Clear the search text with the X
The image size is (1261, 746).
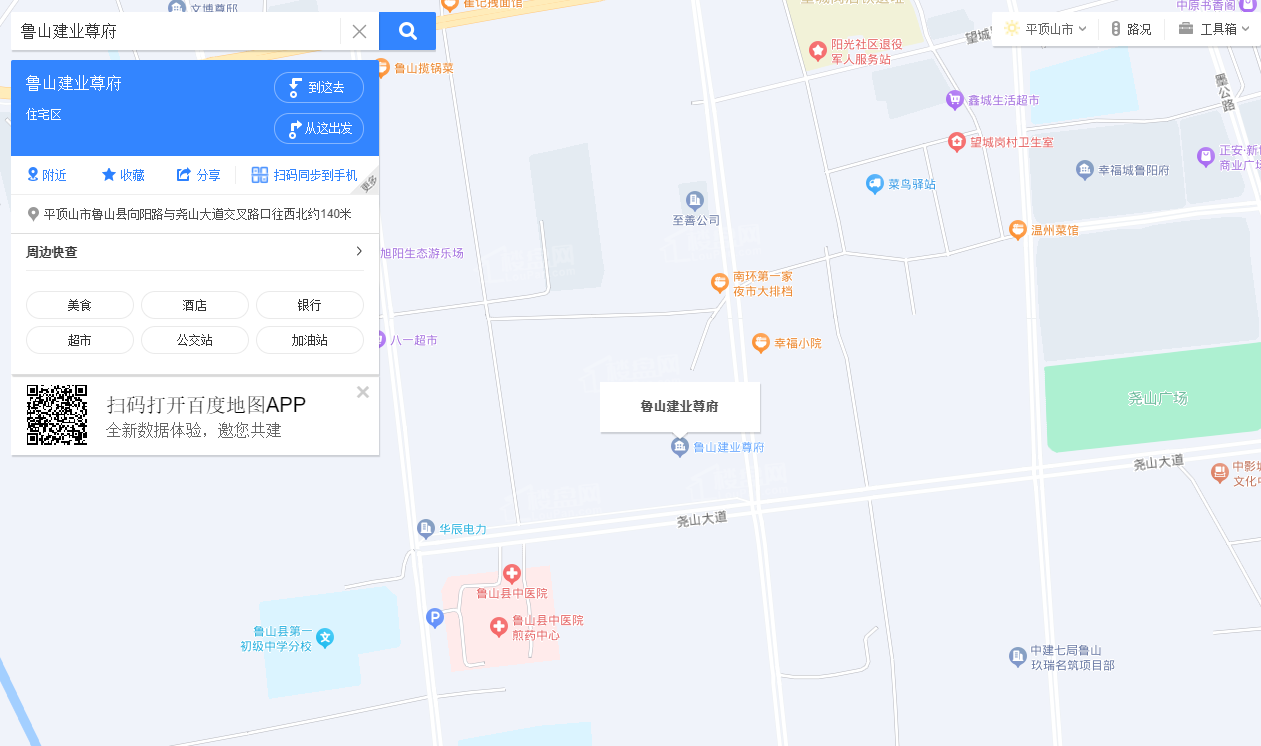coord(359,31)
